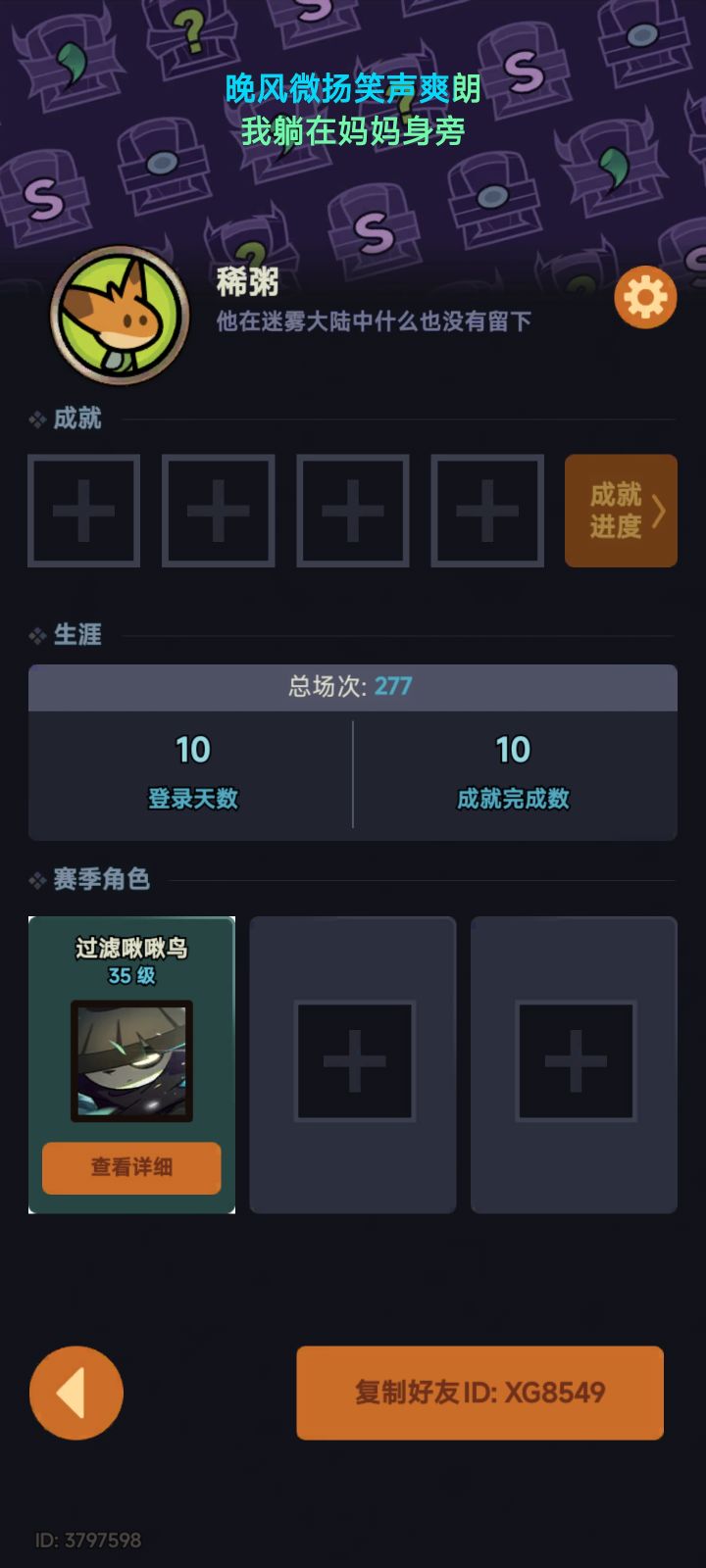This screenshot has height=1568, width=706.
Task: Tap the fourth achievement plus slot
Action: pos(486,511)
